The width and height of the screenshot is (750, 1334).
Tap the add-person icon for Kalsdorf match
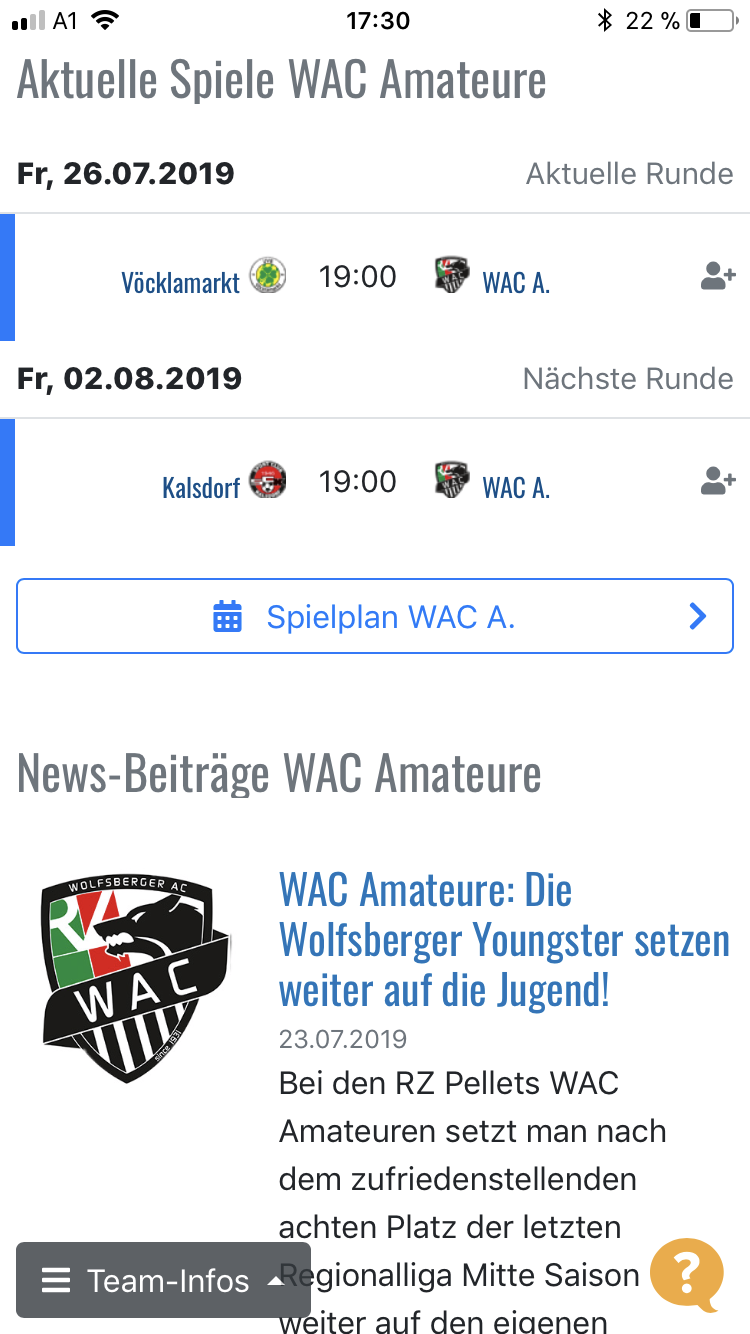pyautogui.click(x=718, y=482)
